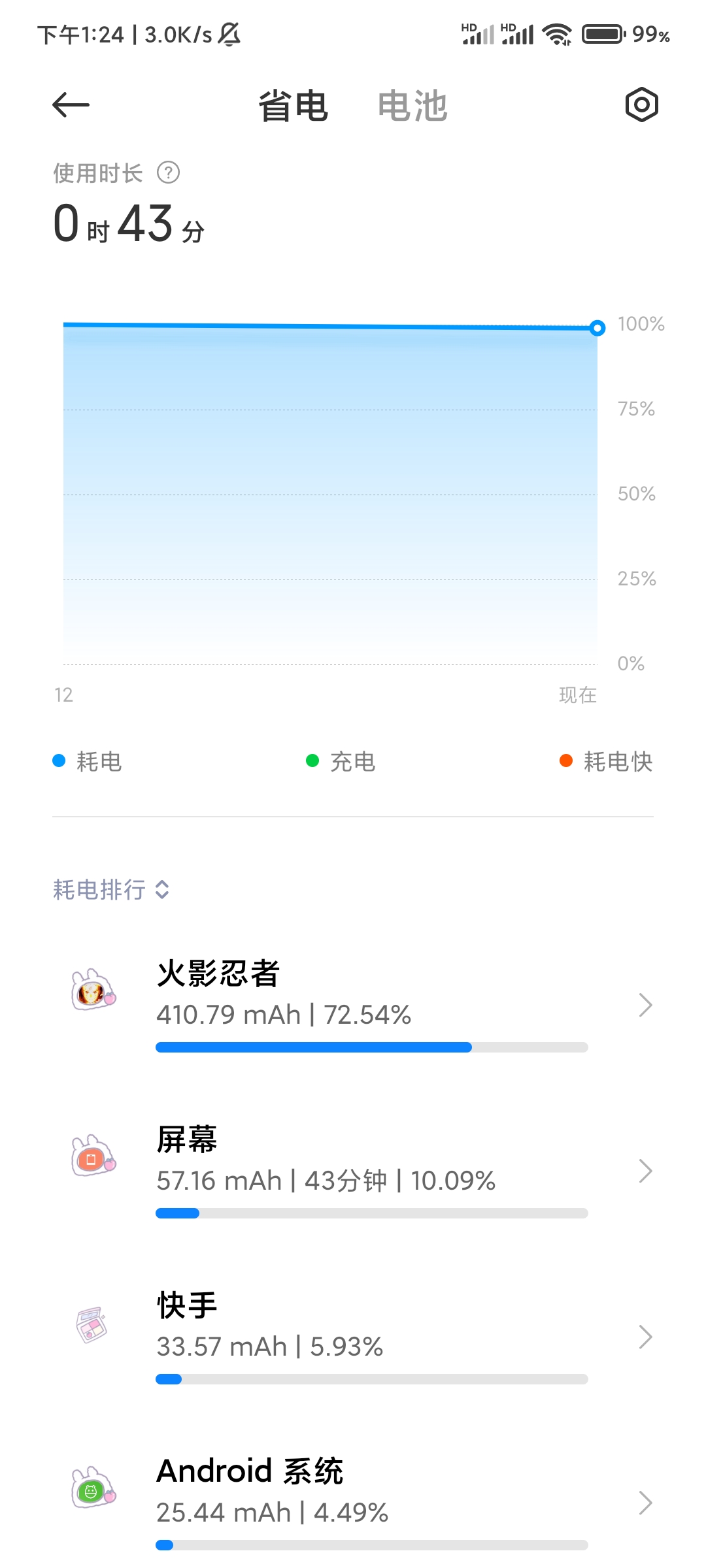Tap the 使用时长 help question mark
Screen dimensions: 706x1568
[169, 173]
